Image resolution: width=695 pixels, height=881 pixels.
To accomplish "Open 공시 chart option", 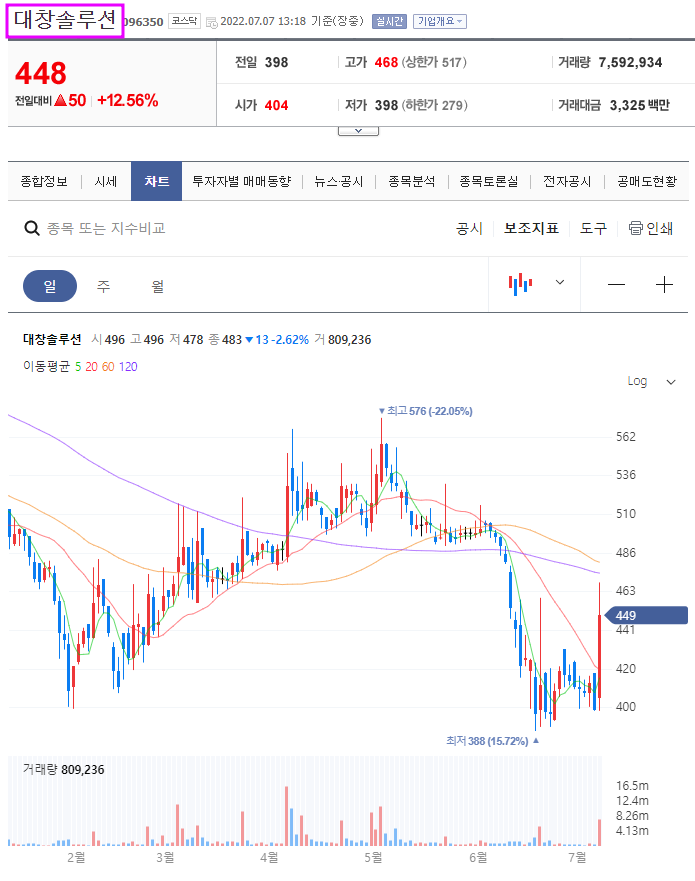I will tap(469, 228).
